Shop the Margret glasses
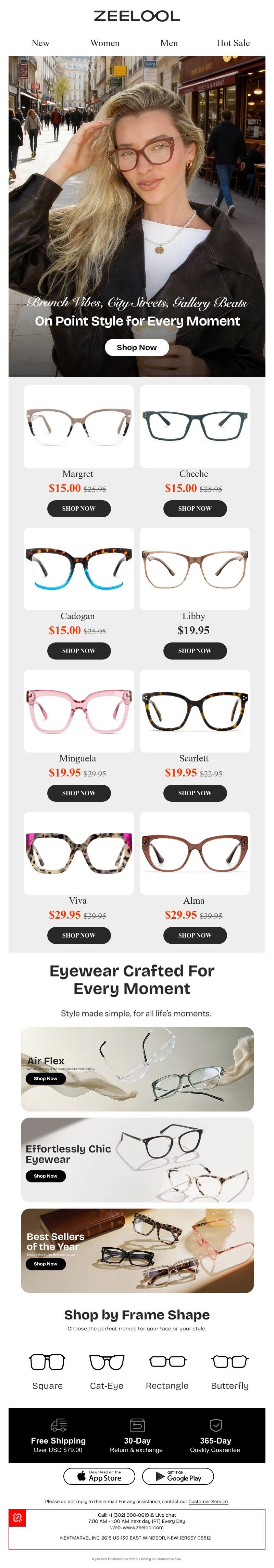This screenshot has height=1568, width=274. point(79,508)
